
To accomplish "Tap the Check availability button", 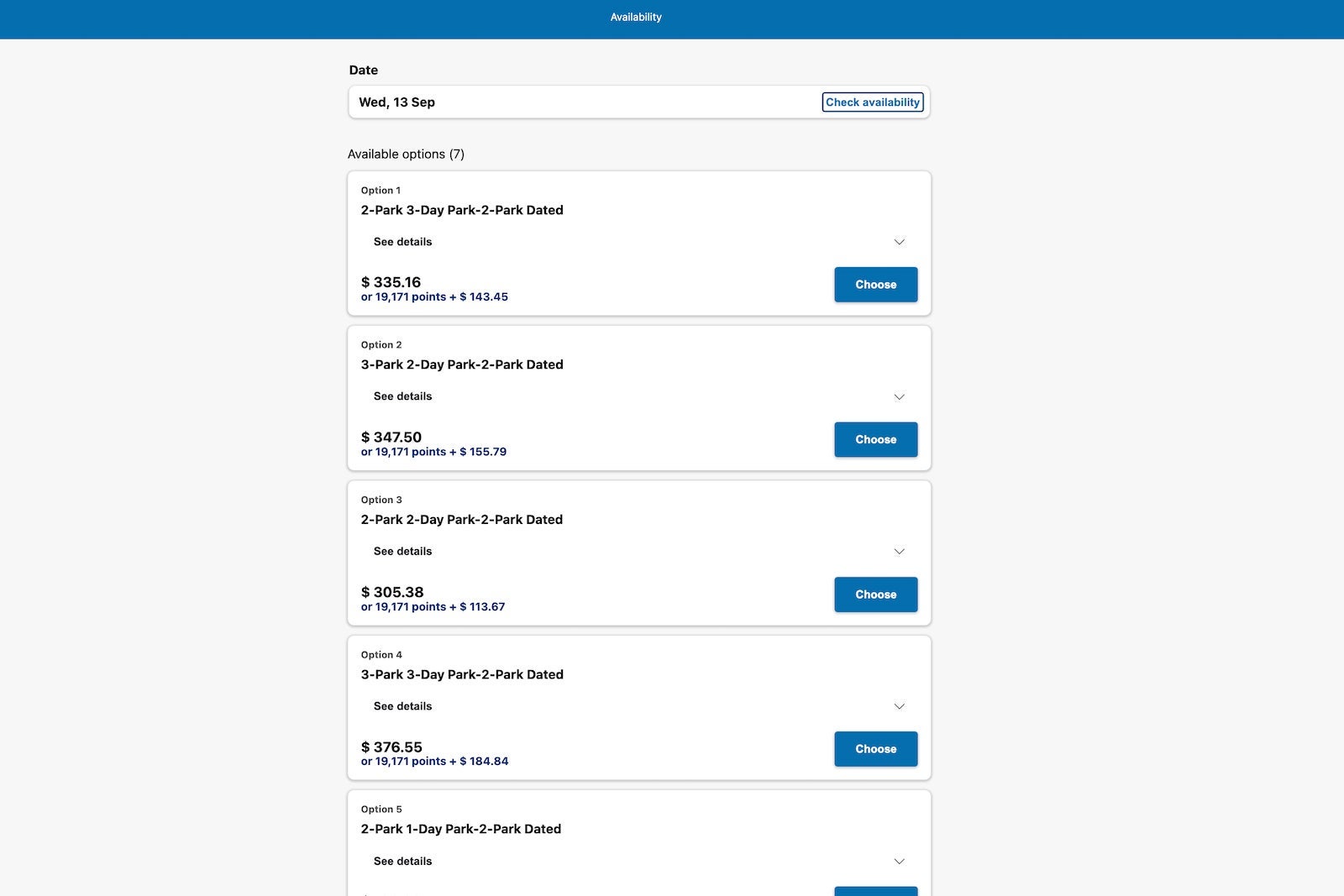I will (x=872, y=102).
